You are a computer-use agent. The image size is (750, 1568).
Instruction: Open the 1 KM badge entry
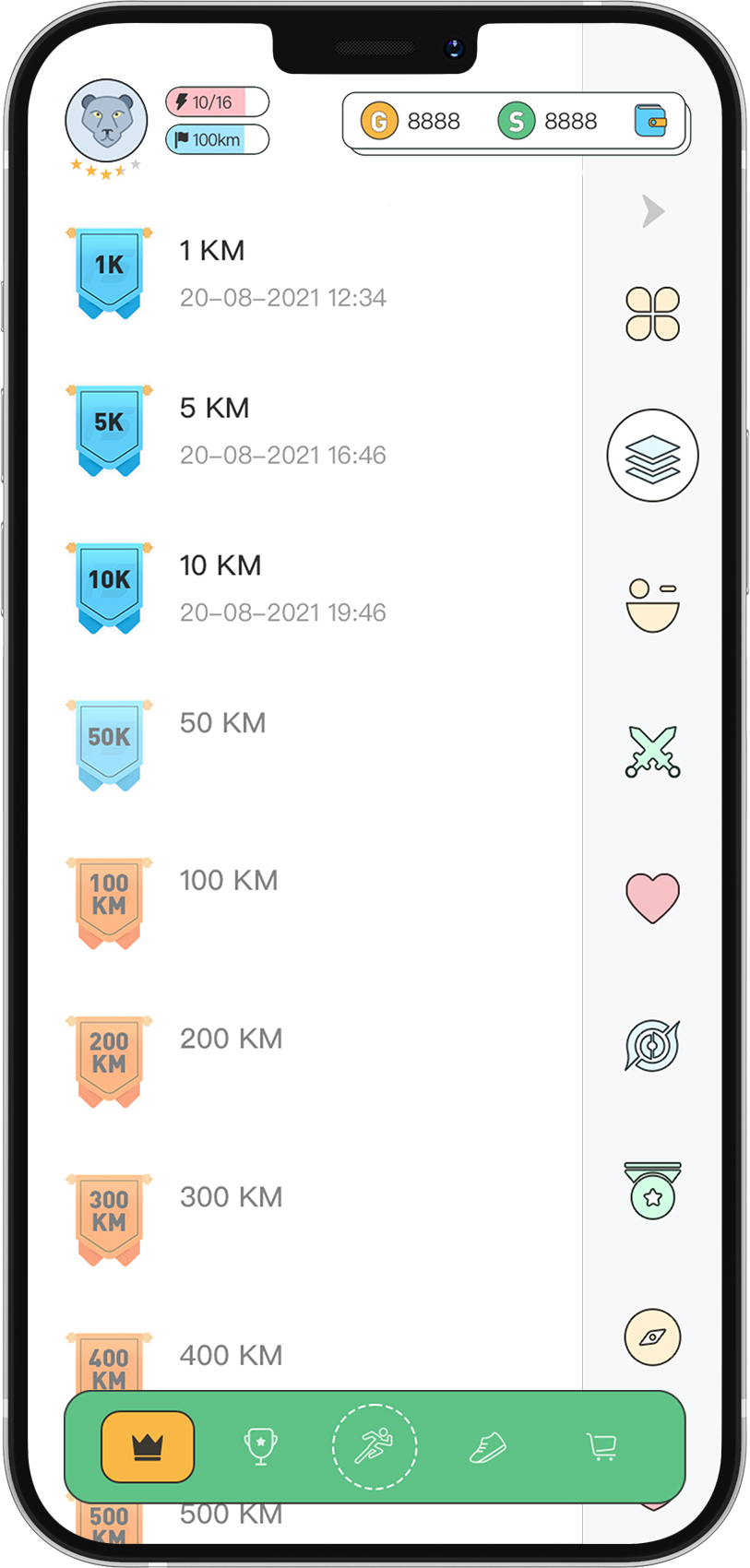pos(314,274)
